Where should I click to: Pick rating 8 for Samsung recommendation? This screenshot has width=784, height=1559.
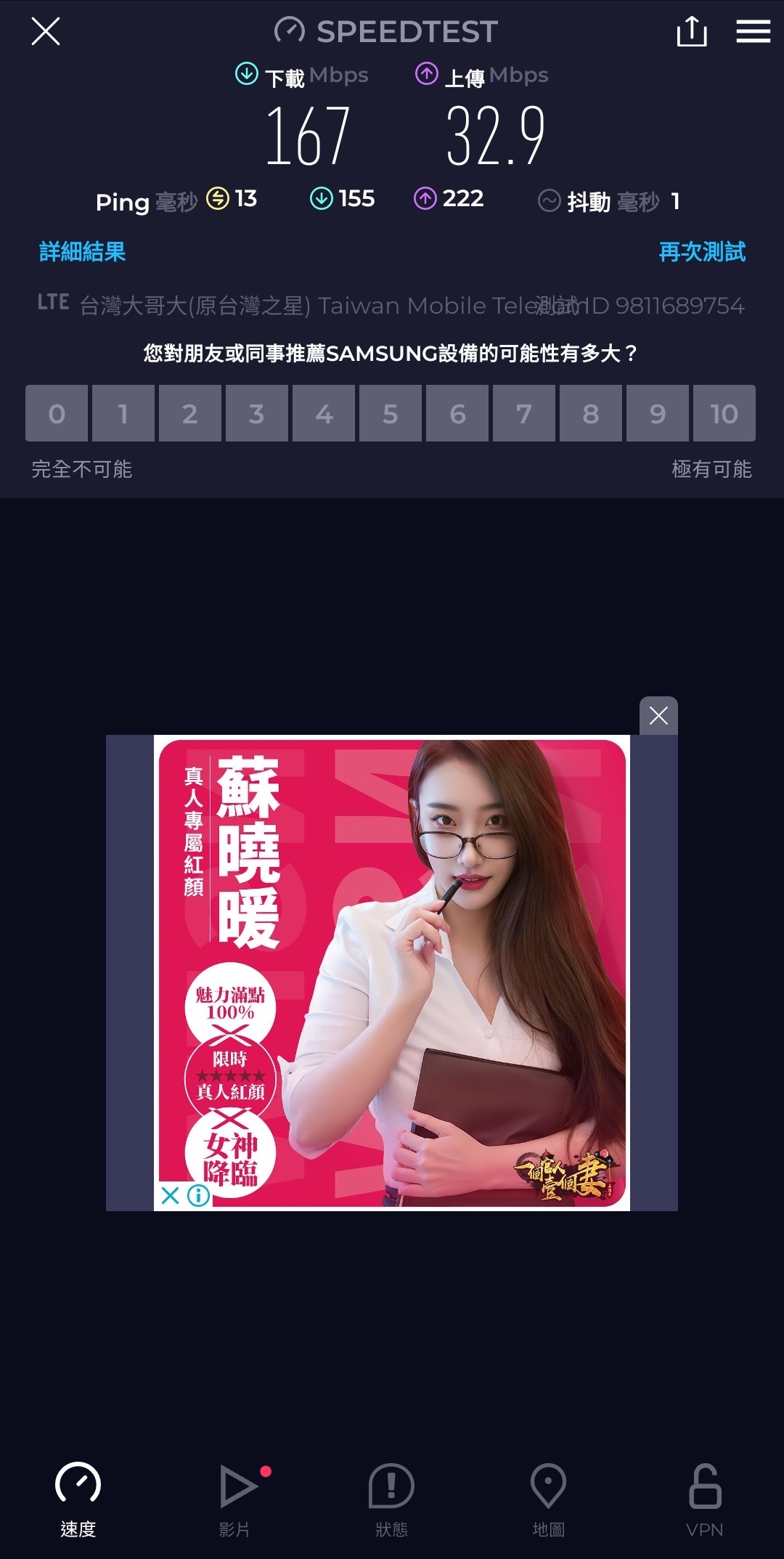tap(590, 413)
